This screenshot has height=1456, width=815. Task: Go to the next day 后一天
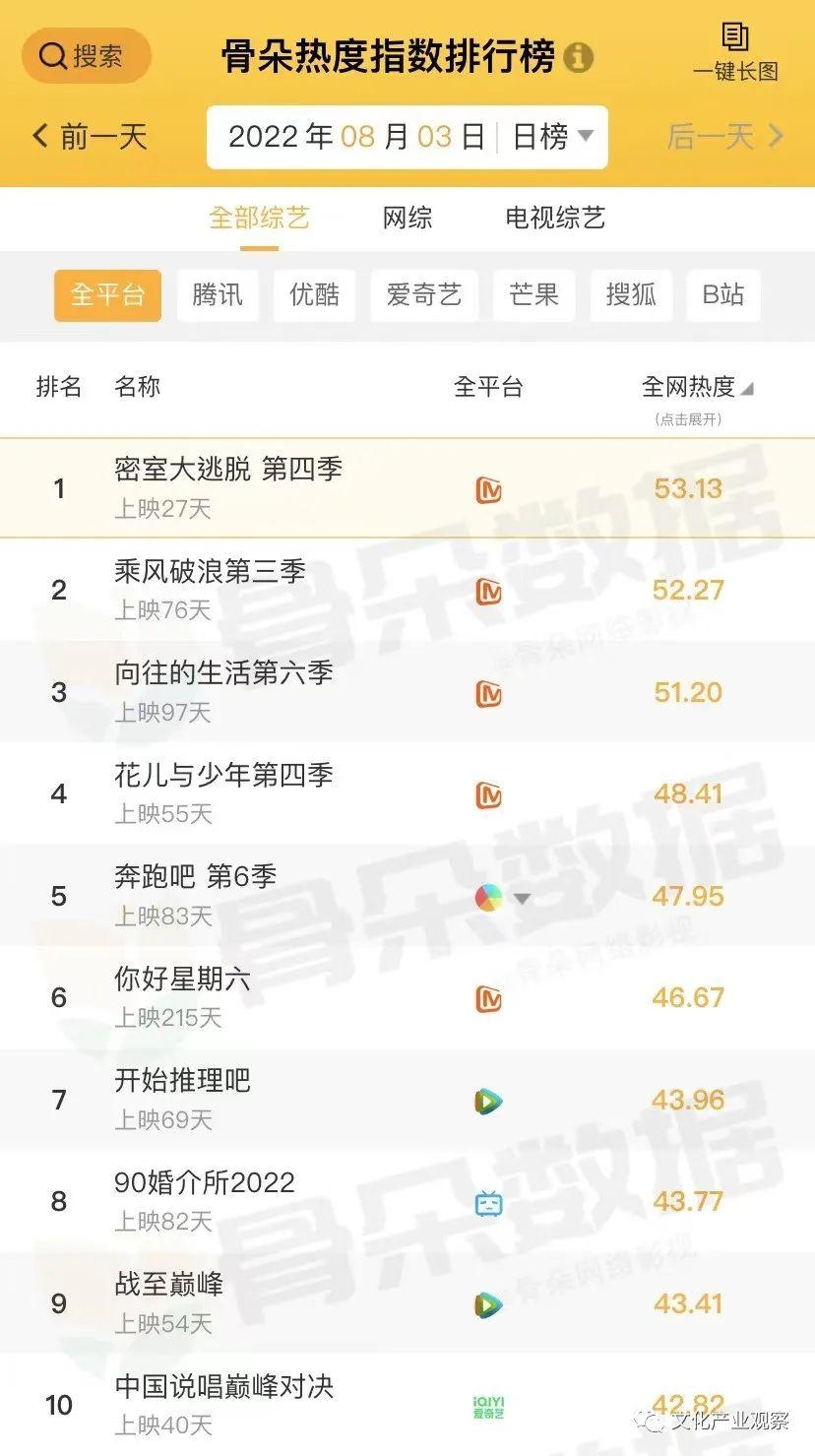[724, 136]
